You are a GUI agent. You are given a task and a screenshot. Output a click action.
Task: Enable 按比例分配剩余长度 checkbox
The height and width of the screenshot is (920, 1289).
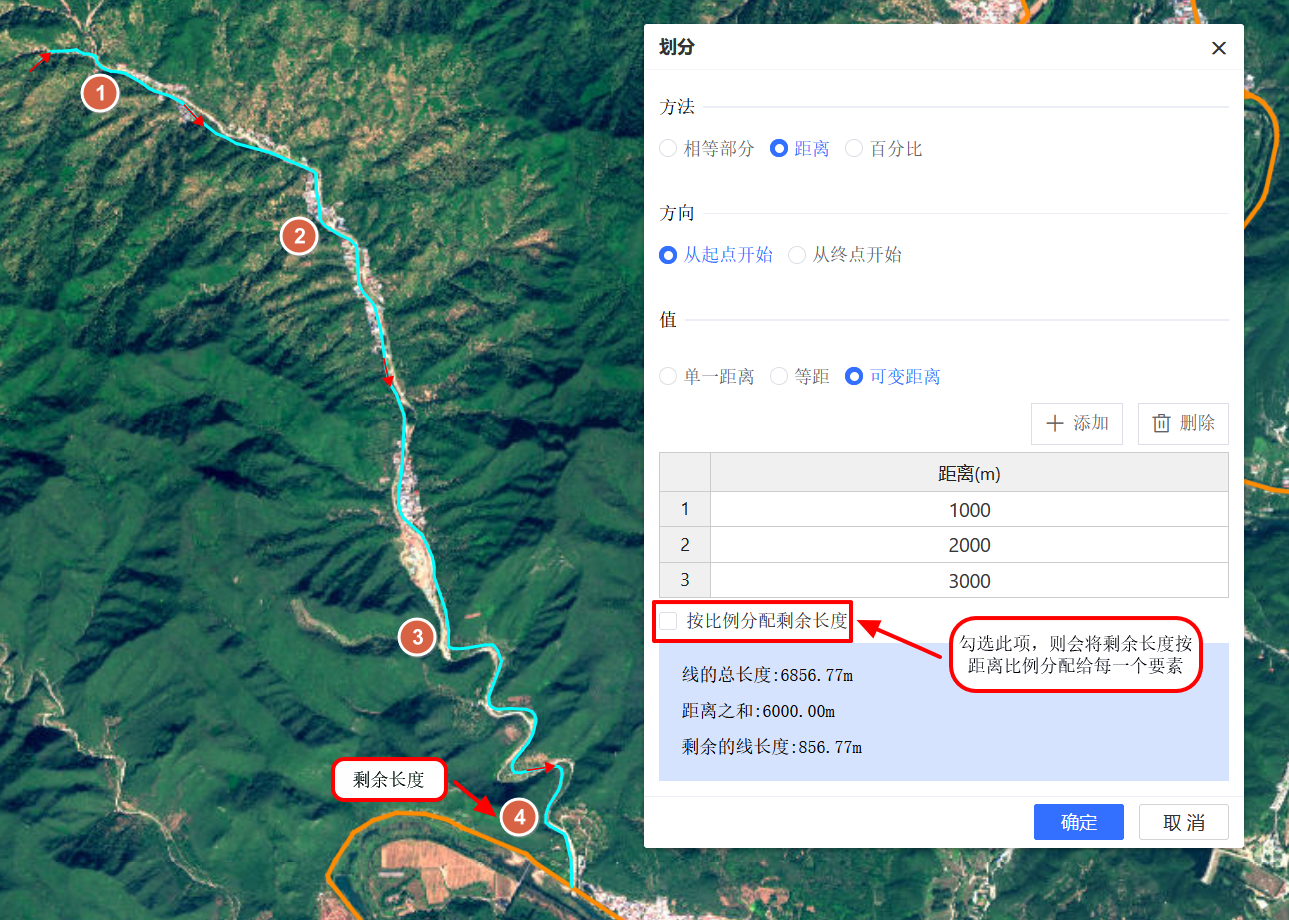669,621
